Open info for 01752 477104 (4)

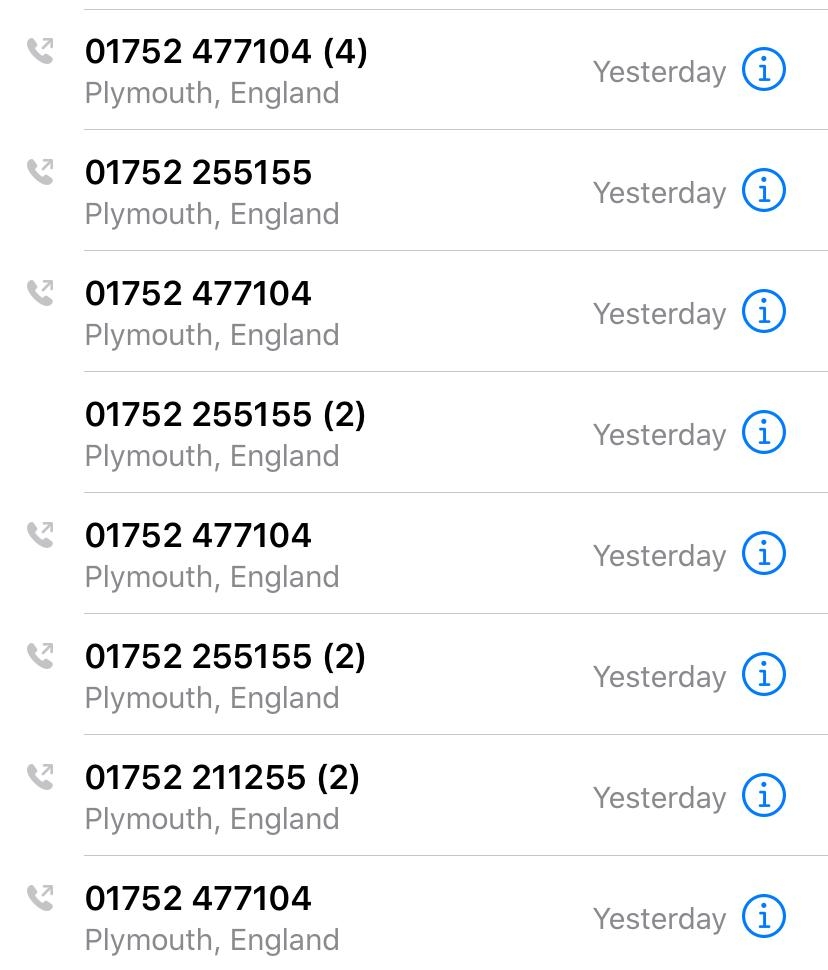(x=764, y=71)
